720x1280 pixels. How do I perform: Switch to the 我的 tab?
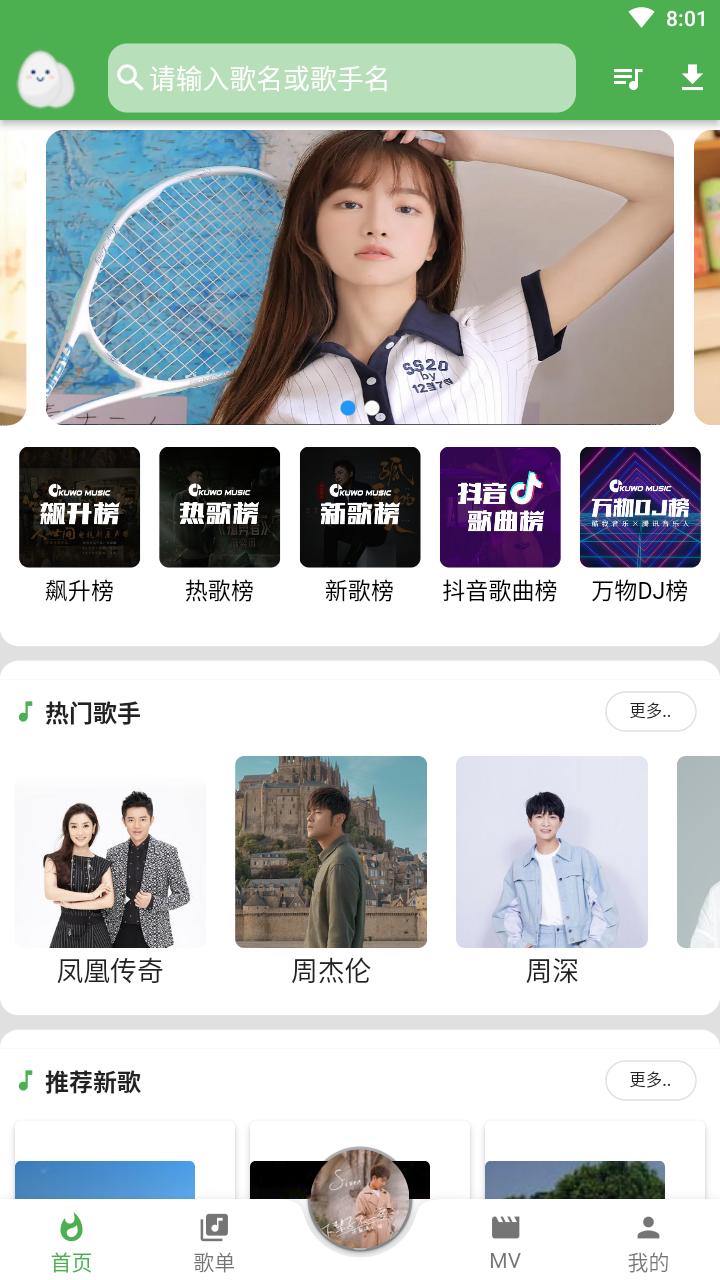coord(648,1242)
